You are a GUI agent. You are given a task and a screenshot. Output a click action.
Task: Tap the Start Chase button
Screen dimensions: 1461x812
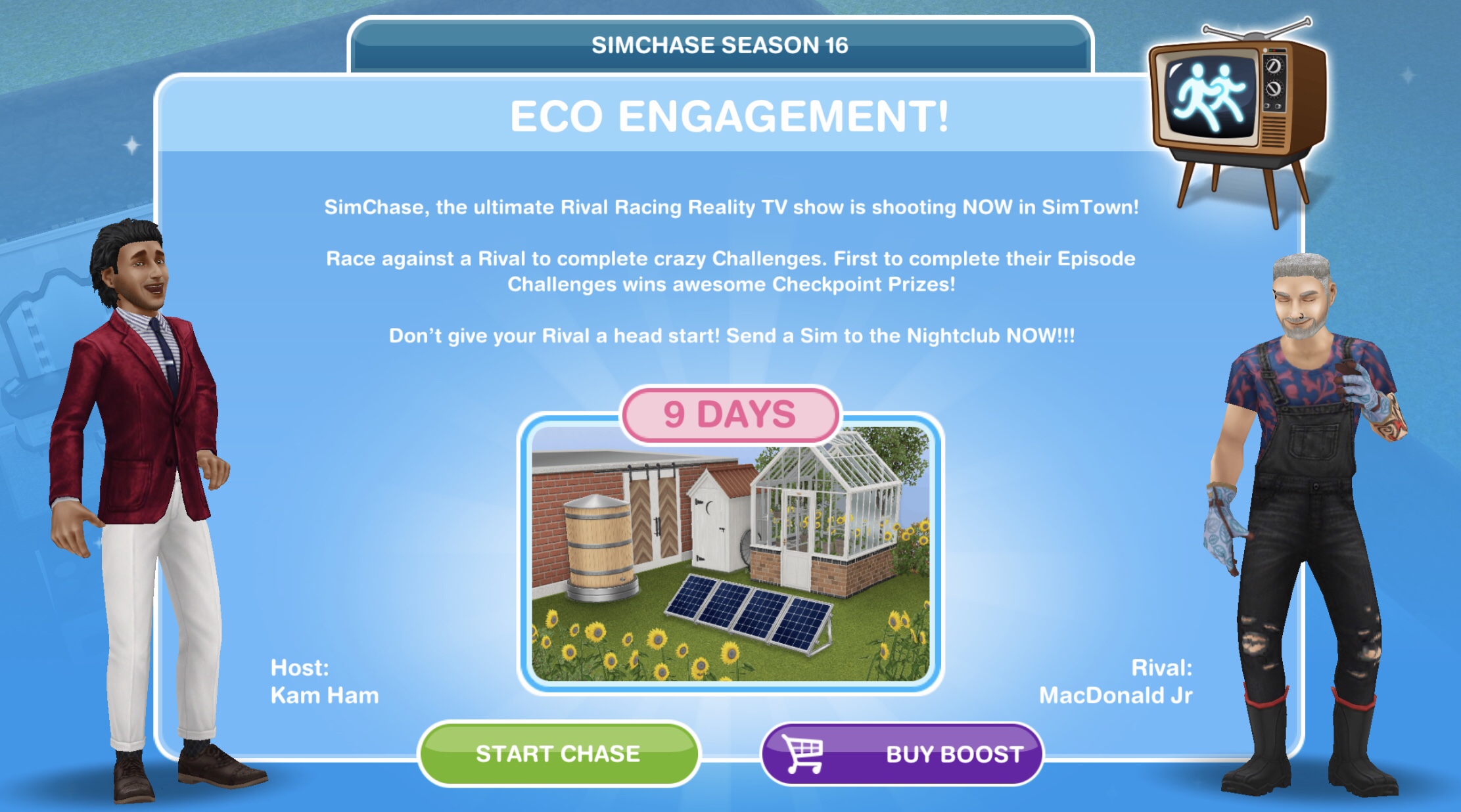click(558, 754)
